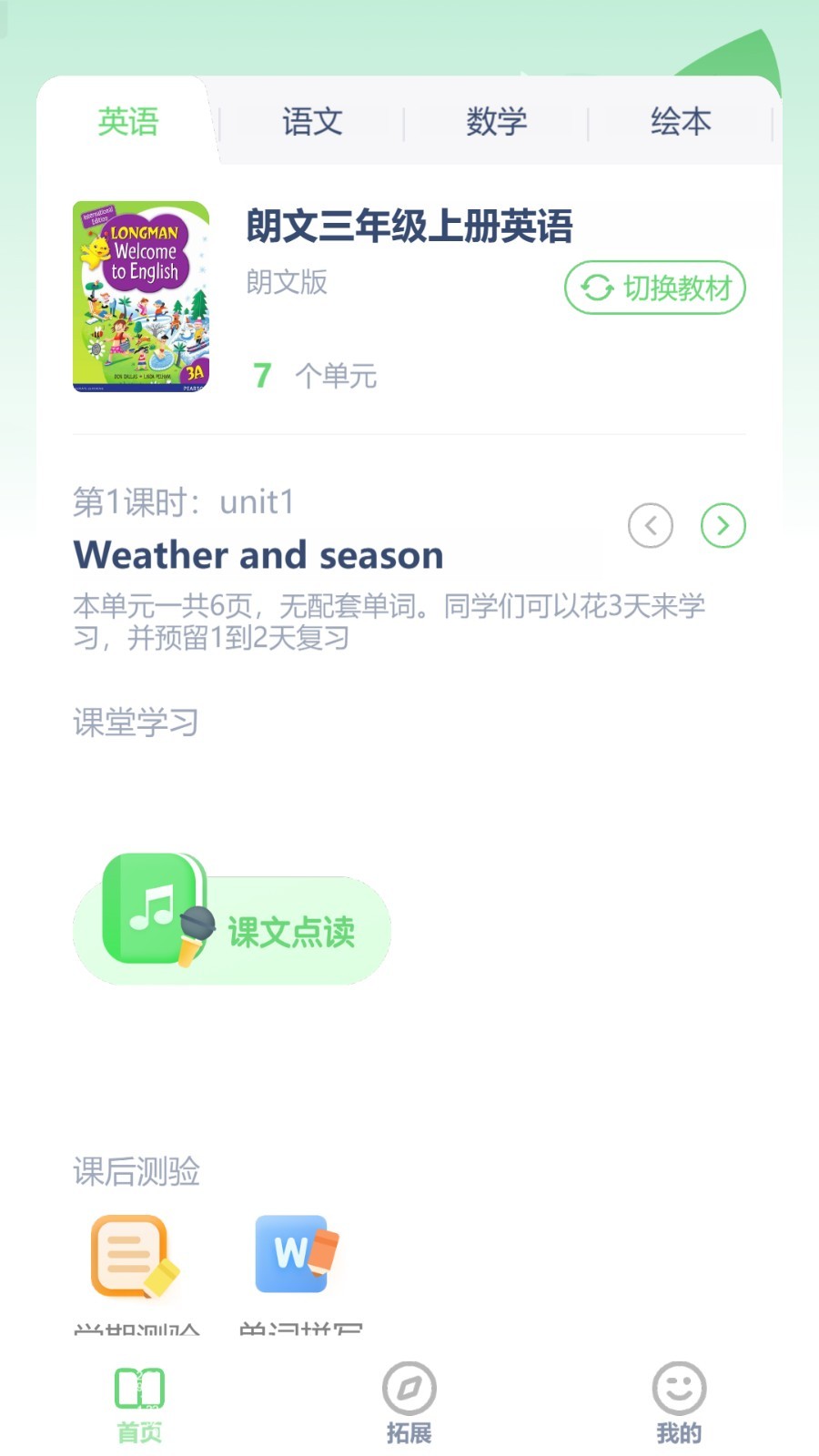
Task: Tap 切换教材 to change the textbook
Action: [x=655, y=288]
